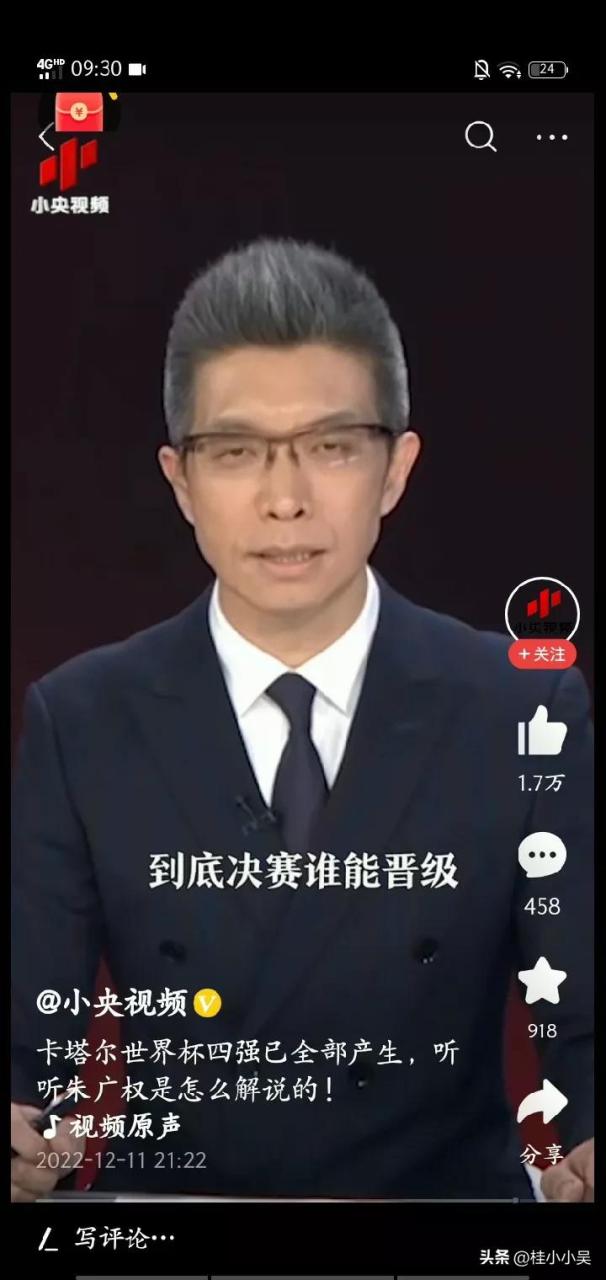Open the @小央视频 author name

(x=112, y=1002)
